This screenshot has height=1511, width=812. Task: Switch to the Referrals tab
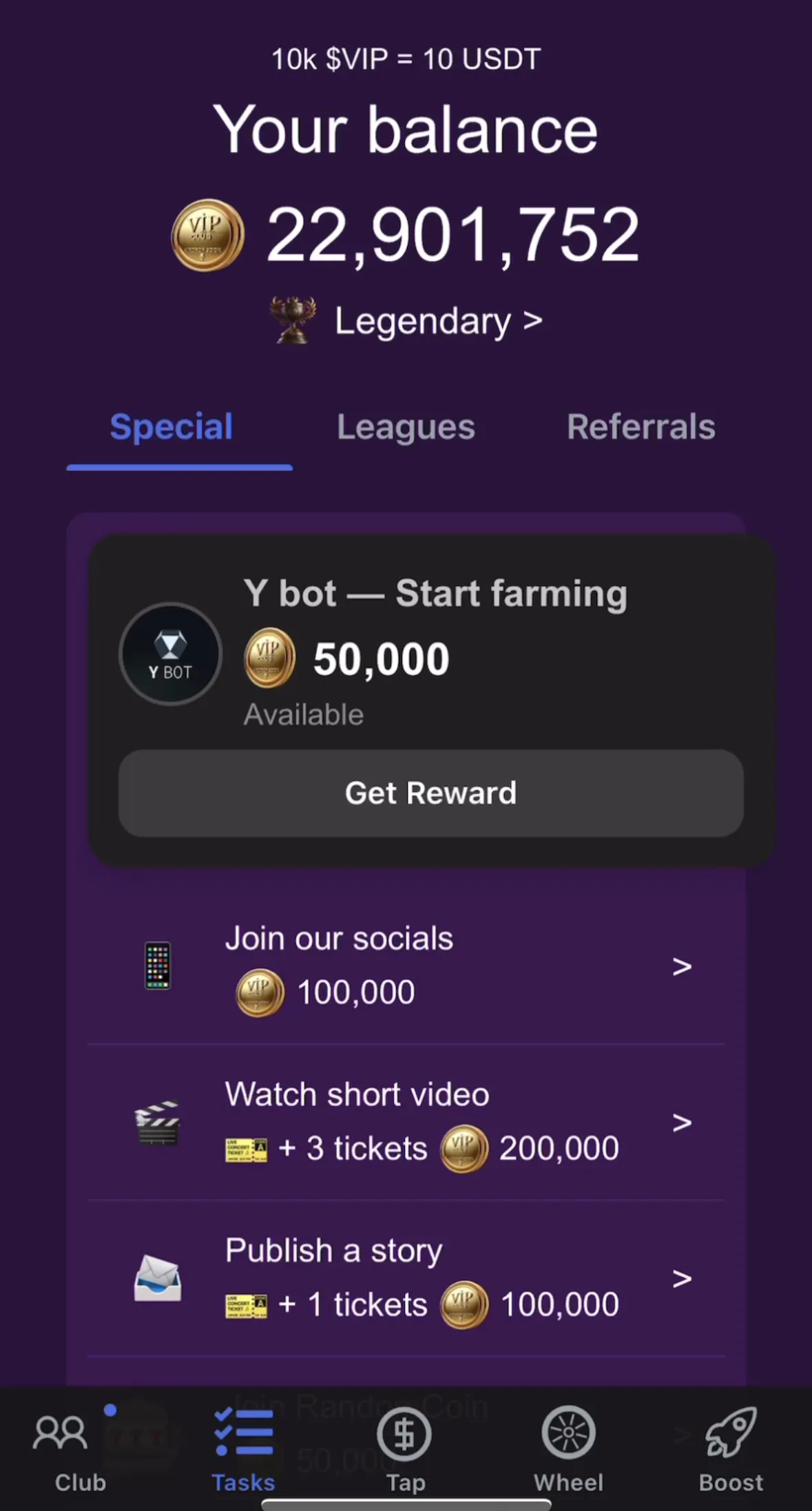641,427
